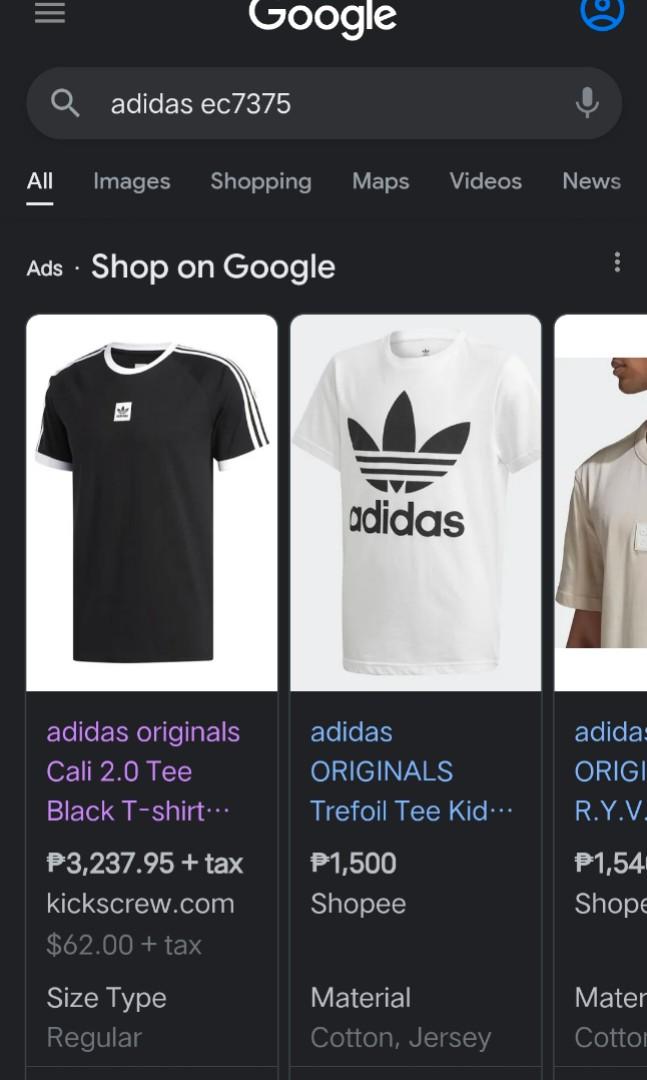Switch to the Maps tab
Image resolution: width=647 pixels, height=1080 pixels.
380,181
